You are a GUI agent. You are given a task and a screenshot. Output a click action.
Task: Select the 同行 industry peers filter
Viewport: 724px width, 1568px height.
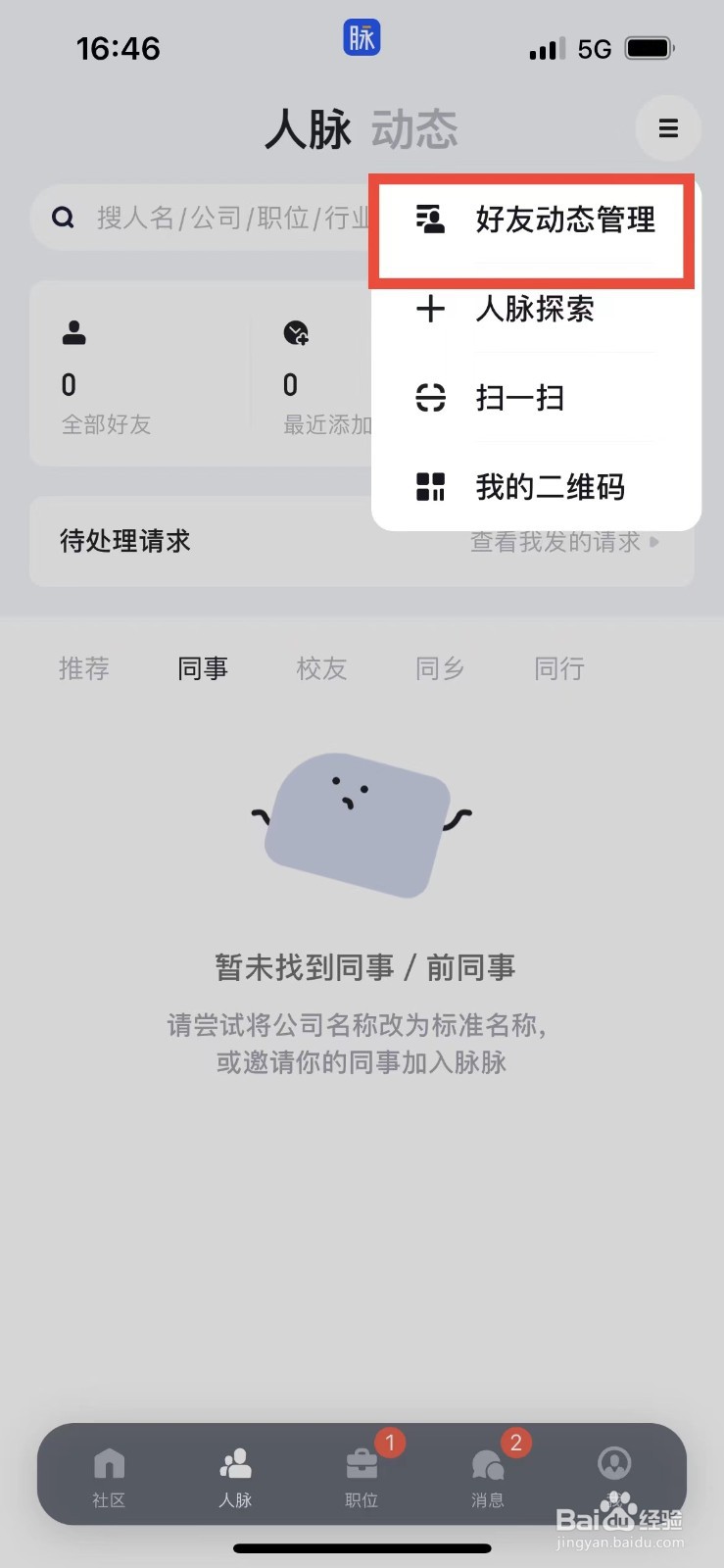(x=556, y=668)
